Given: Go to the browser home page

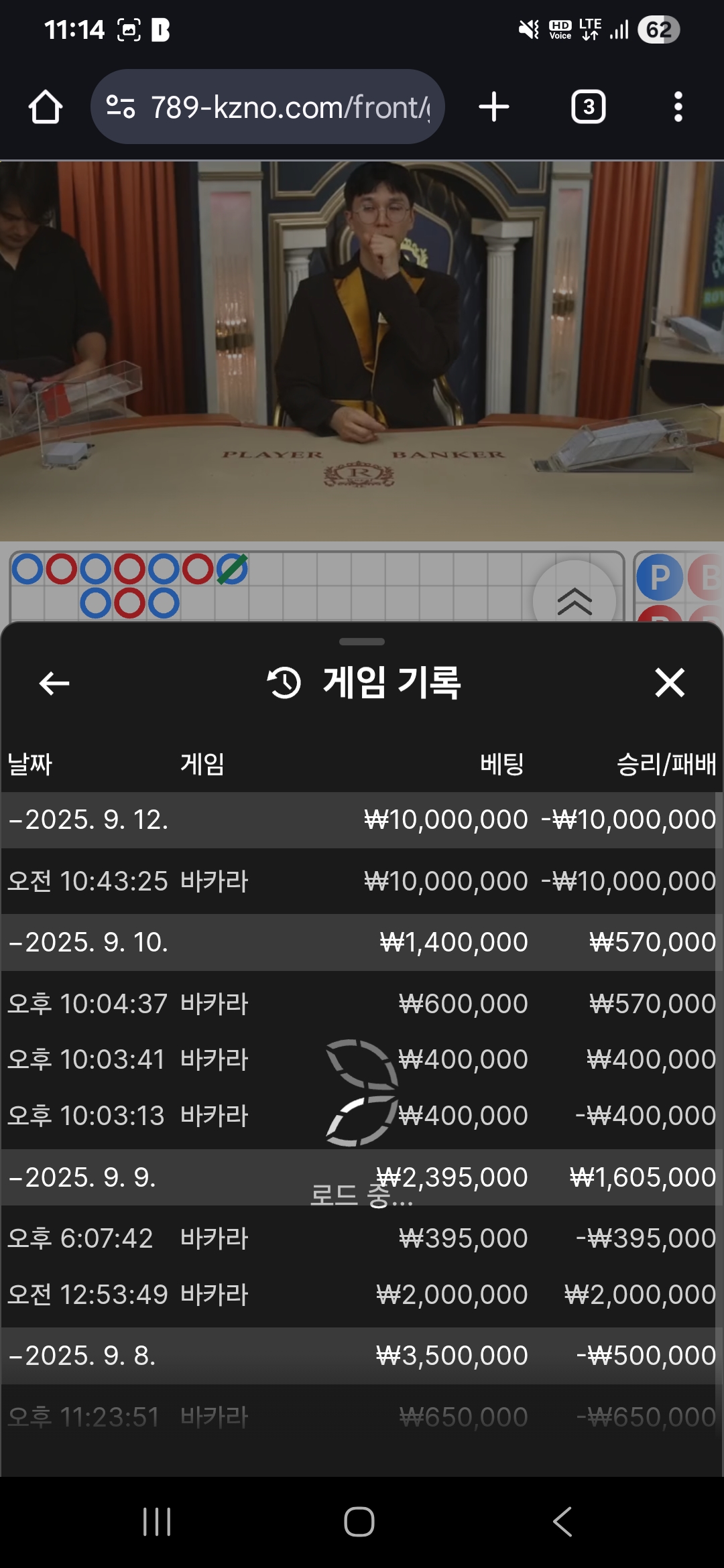Looking at the screenshot, I should point(46,107).
